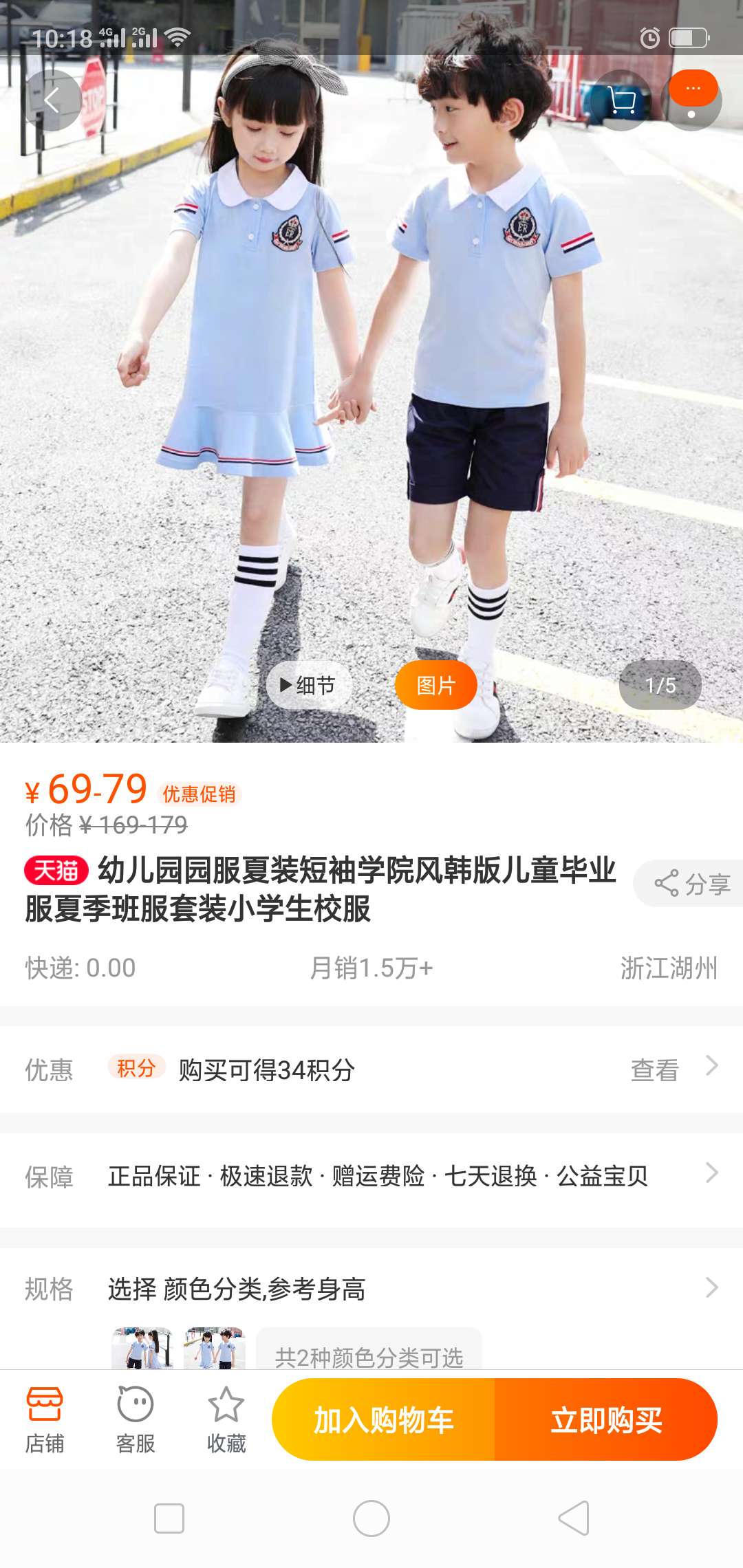Switch to the 图片 pictures view
Screen dimensions: 743x1568
tap(435, 685)
